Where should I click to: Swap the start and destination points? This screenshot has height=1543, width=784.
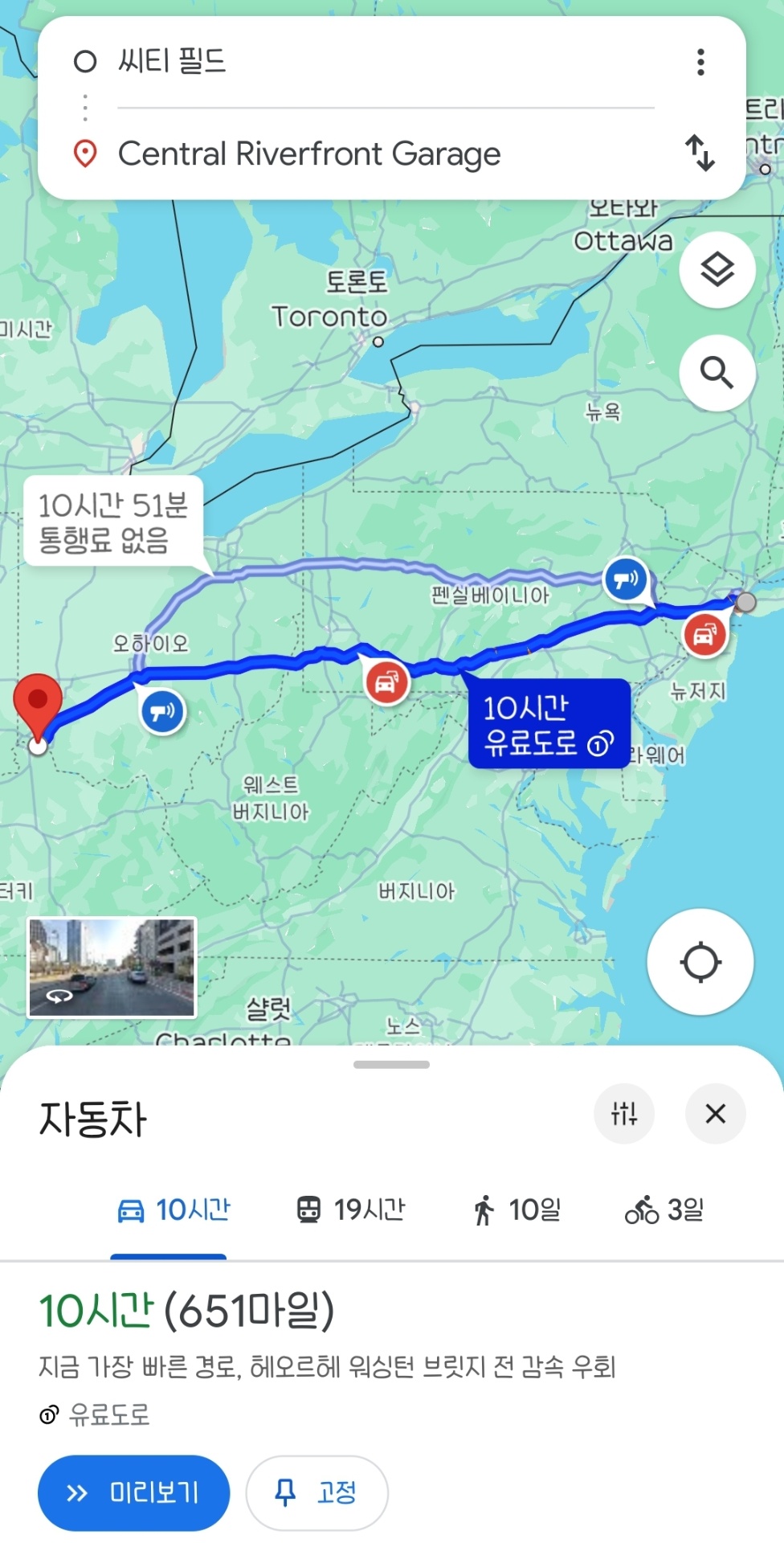click(700, 153)
